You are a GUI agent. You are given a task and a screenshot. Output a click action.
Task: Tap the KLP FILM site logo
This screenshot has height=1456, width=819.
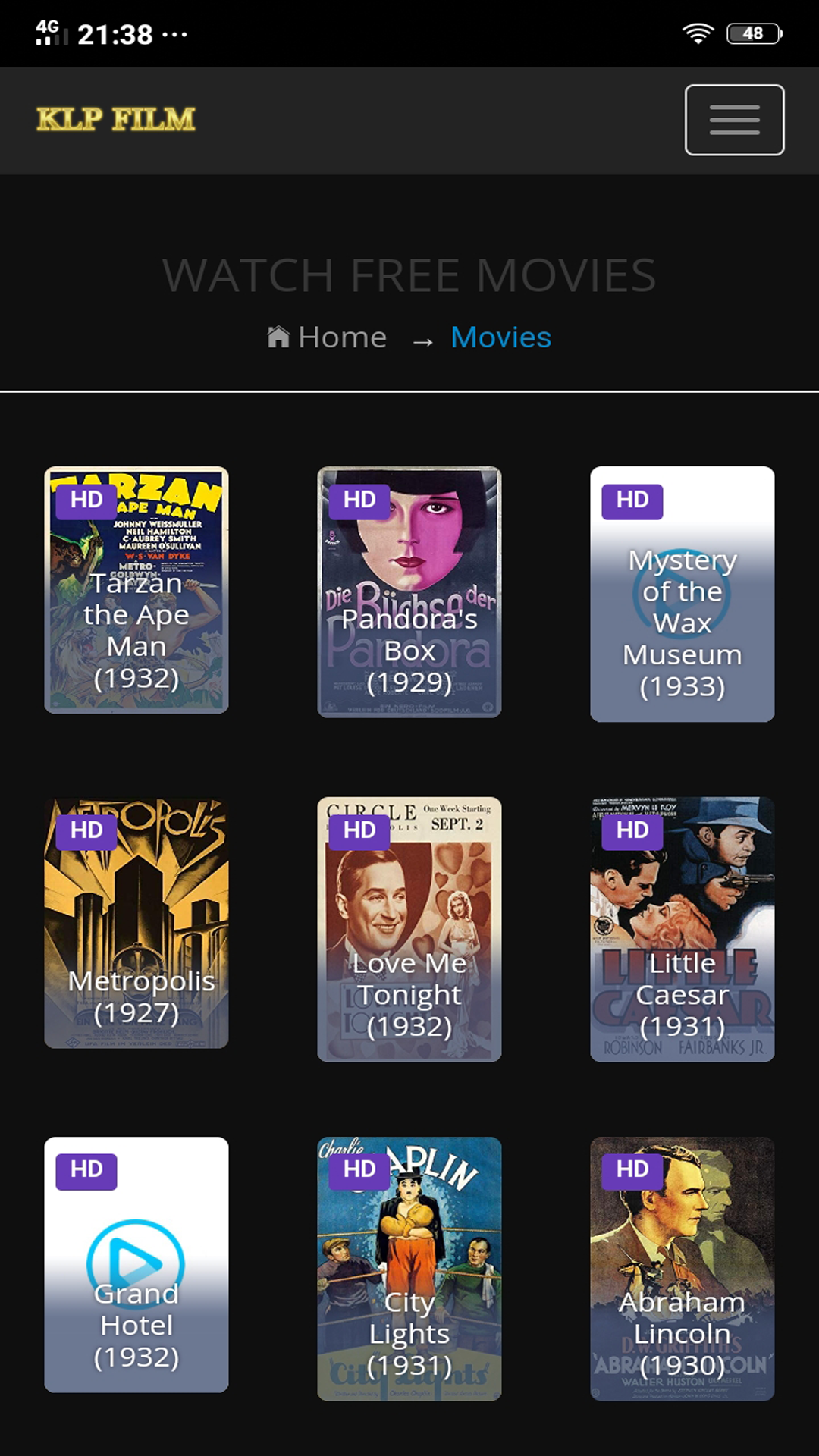(x=116, y=119)
